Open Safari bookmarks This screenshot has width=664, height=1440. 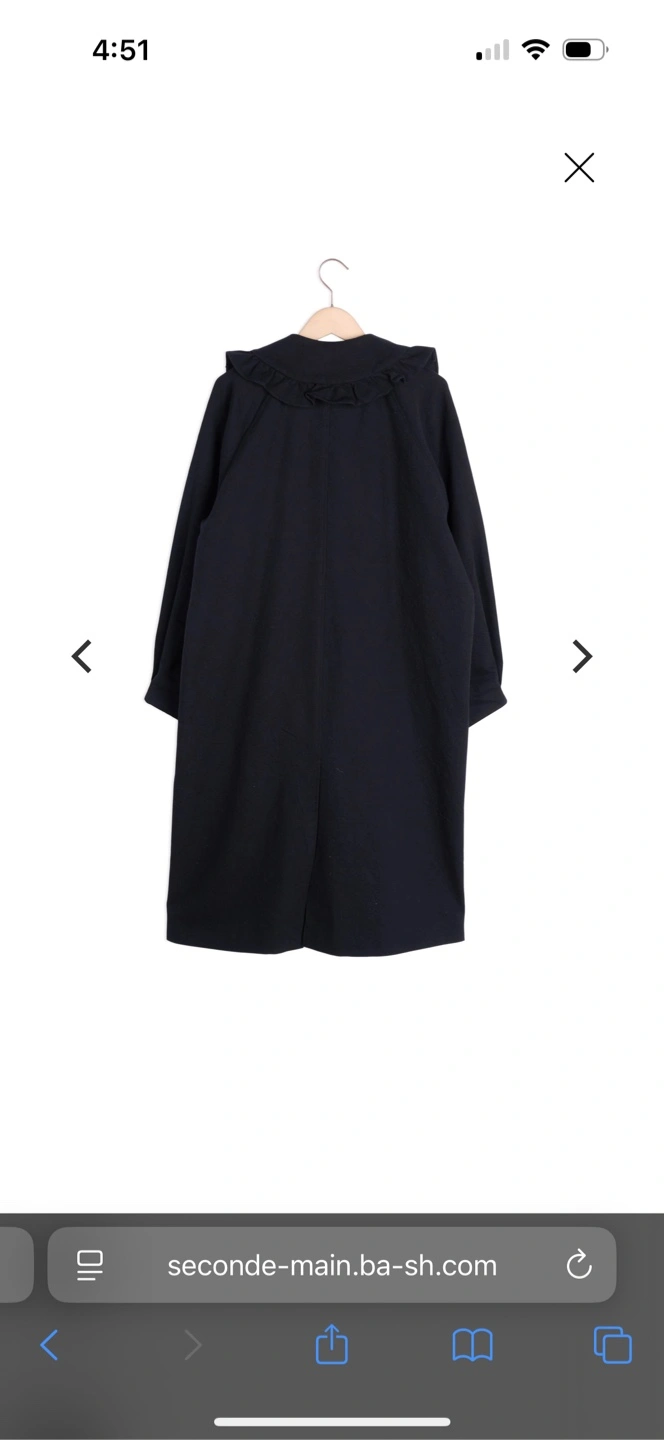pos(472,1346)
